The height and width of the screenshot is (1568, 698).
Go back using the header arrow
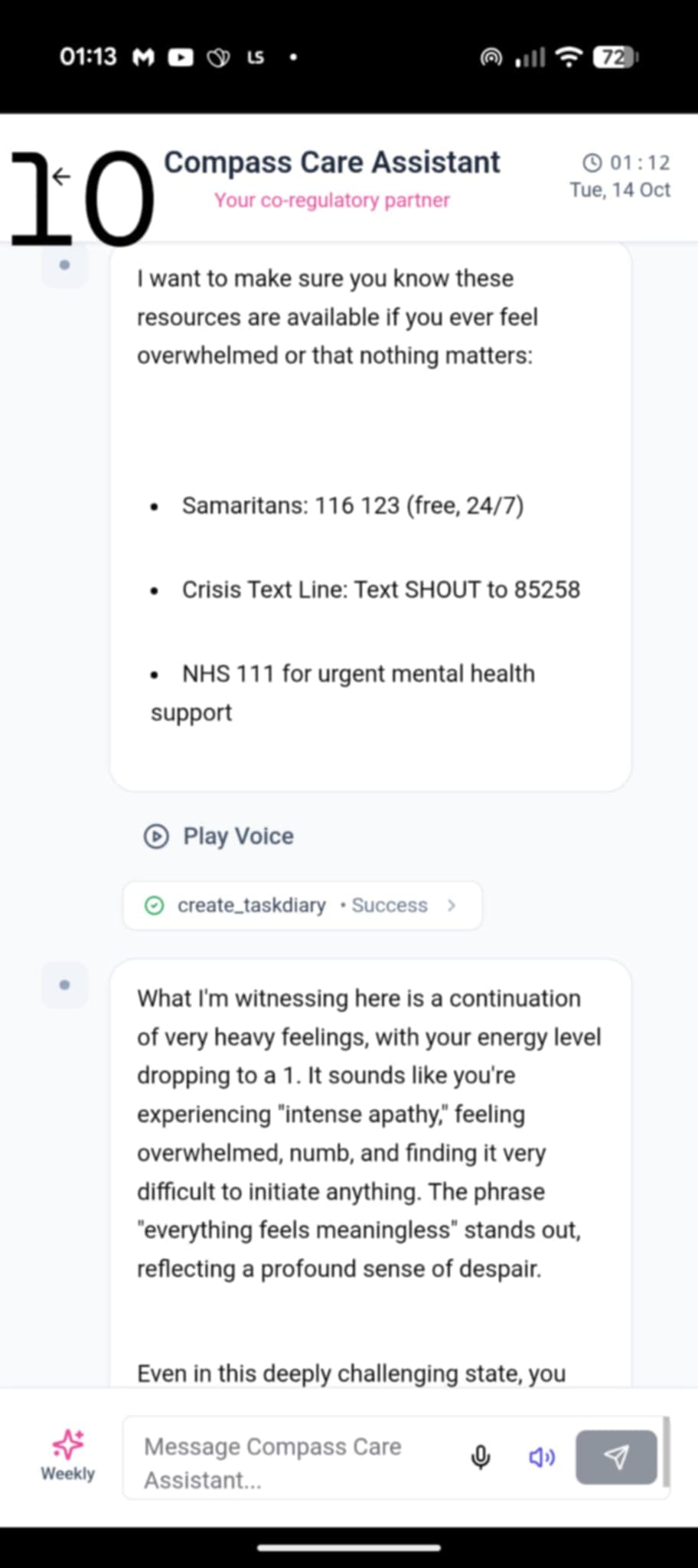tap(61, 178)
